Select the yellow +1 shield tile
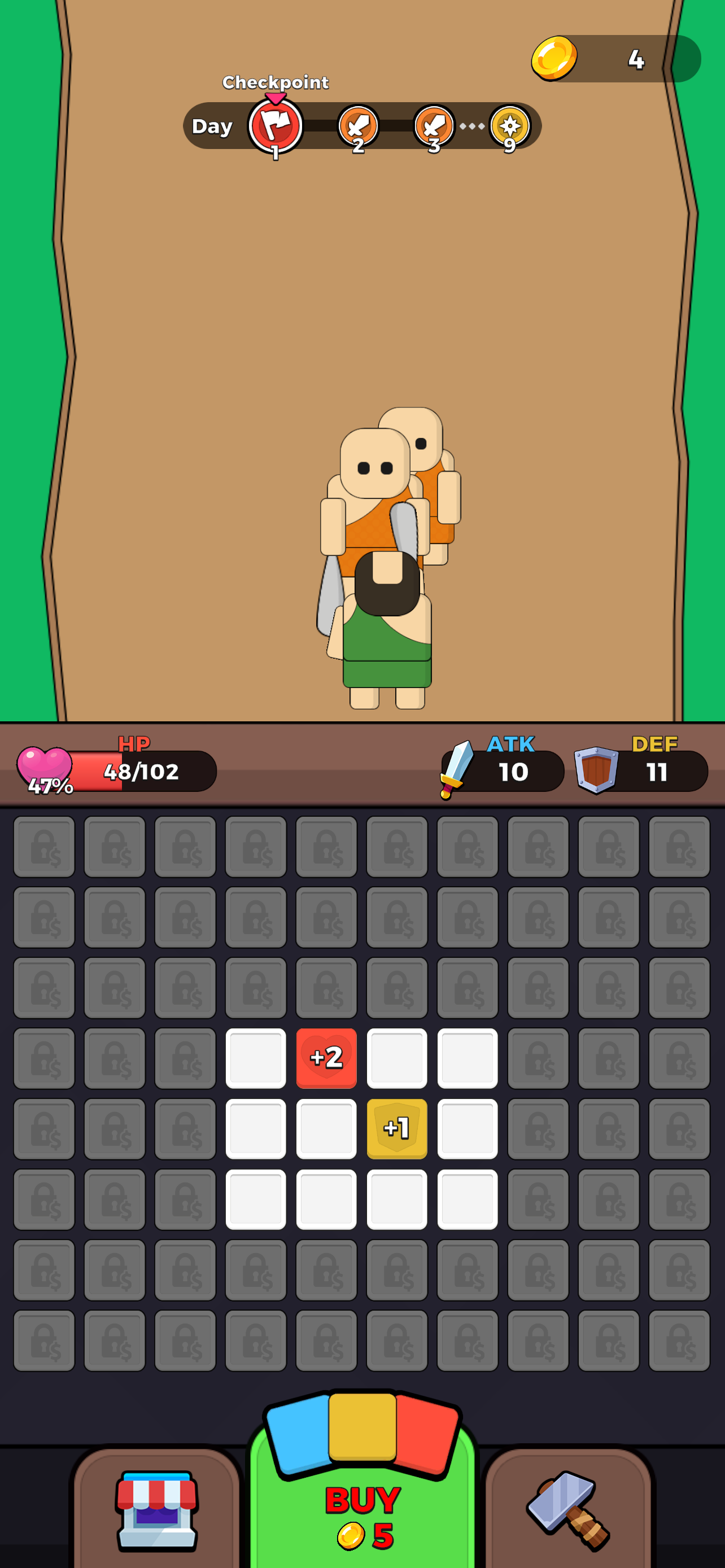Viewport: 725px width, 1568px height. click(x=397, y=1128)
